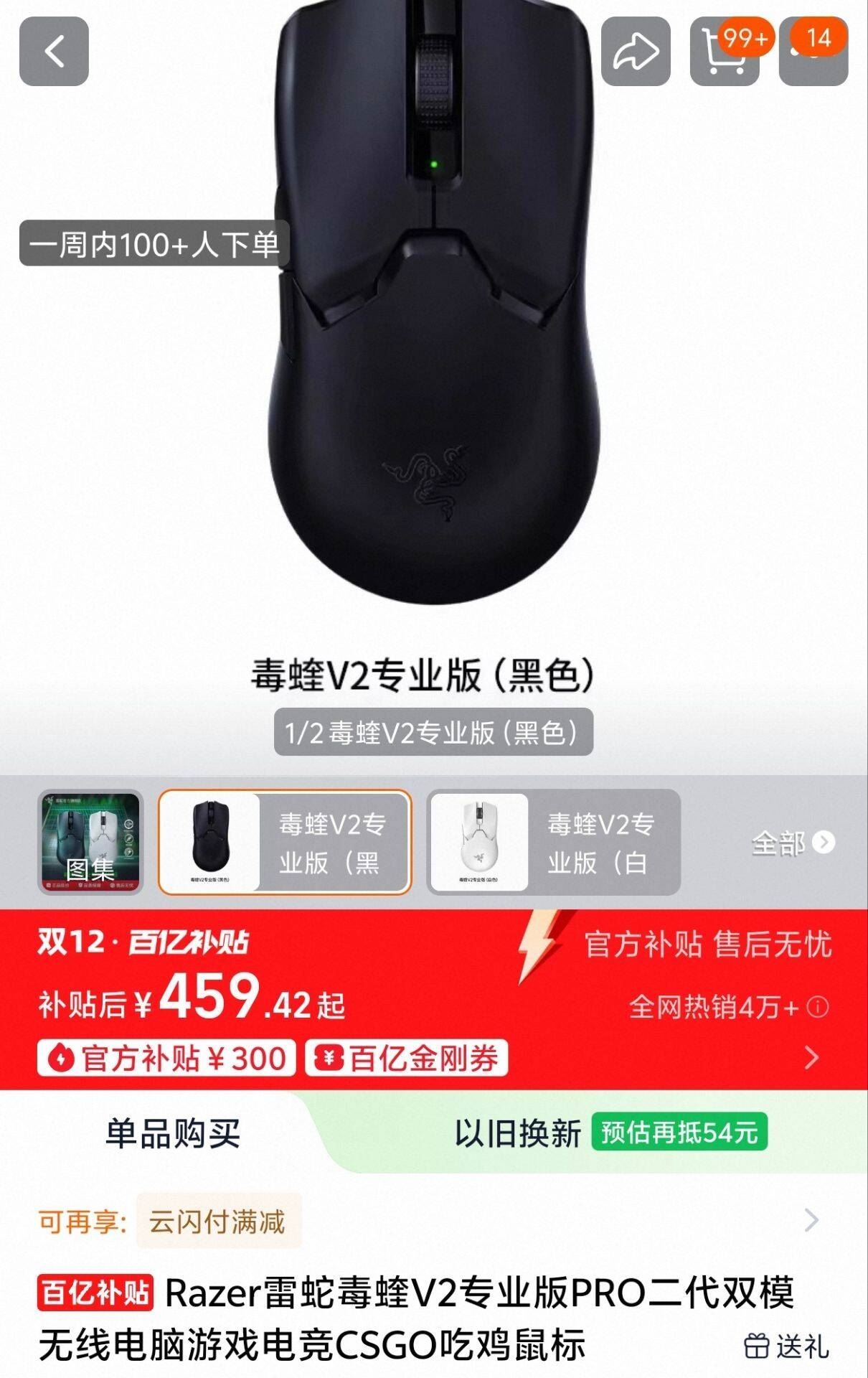Expand subsidy details with the white chevron

[812, 1057]
